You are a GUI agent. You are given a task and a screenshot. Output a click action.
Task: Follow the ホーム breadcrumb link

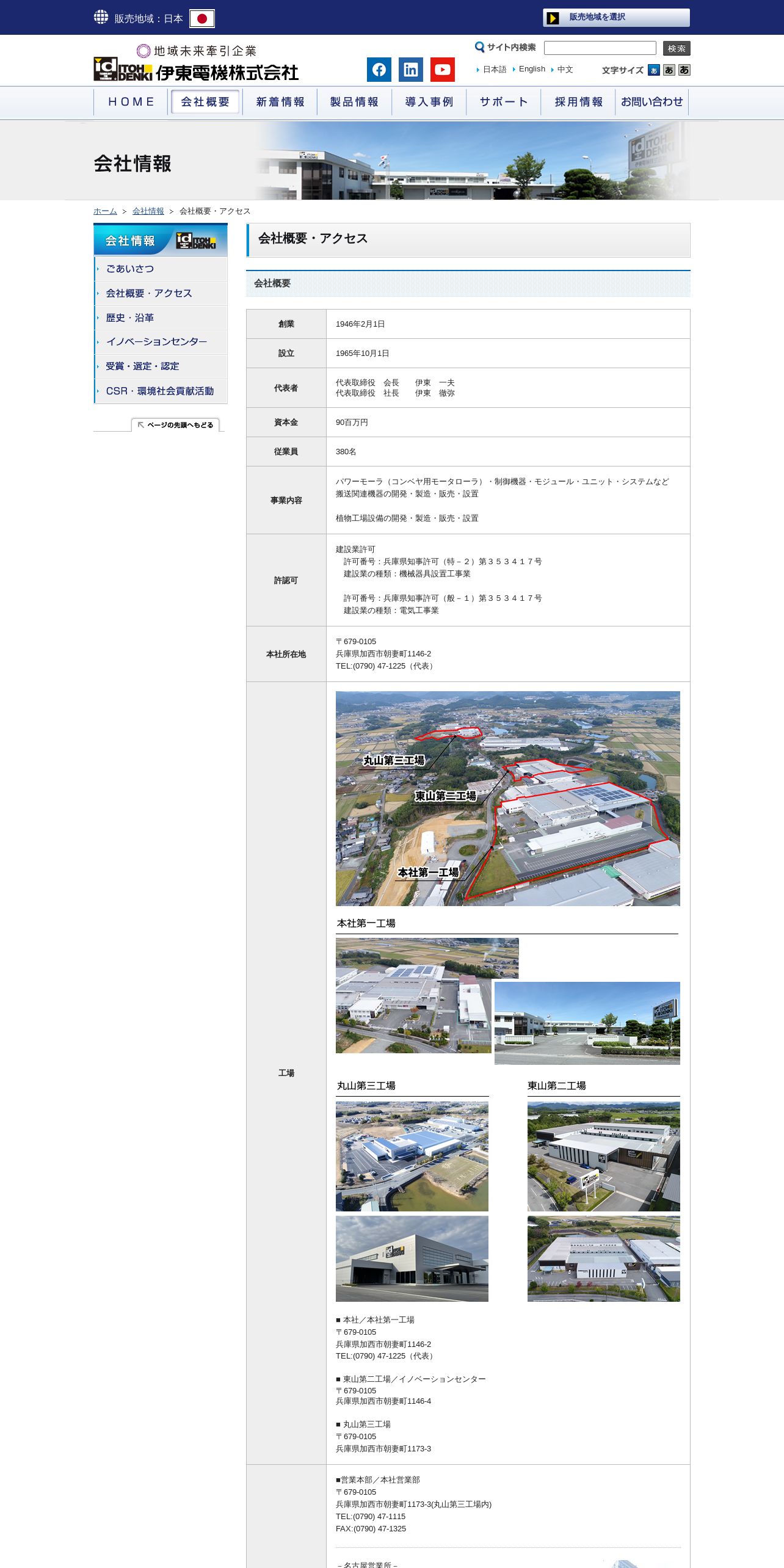[105, 211]
